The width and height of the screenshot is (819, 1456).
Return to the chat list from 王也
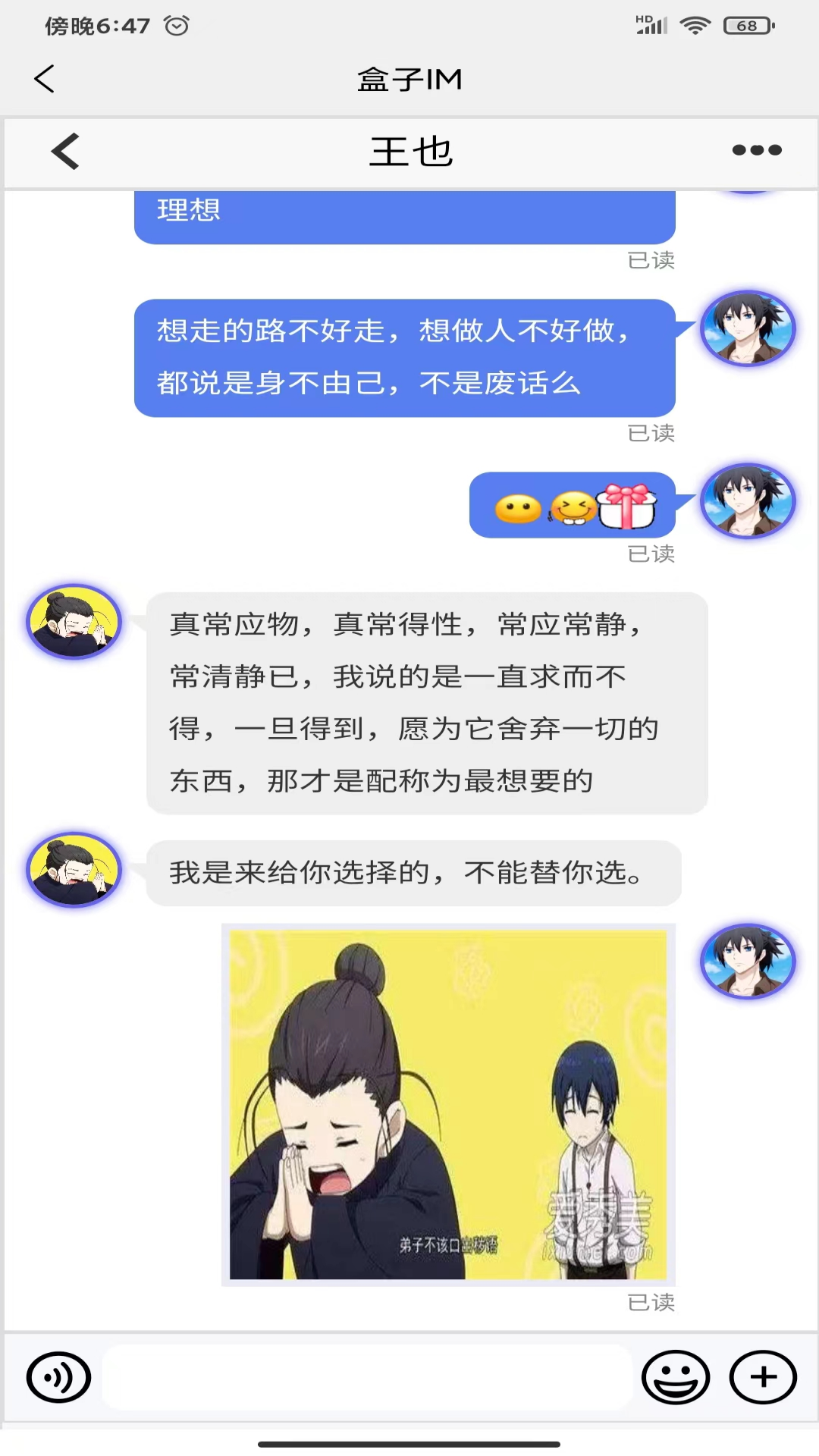(x=65, y=151)
